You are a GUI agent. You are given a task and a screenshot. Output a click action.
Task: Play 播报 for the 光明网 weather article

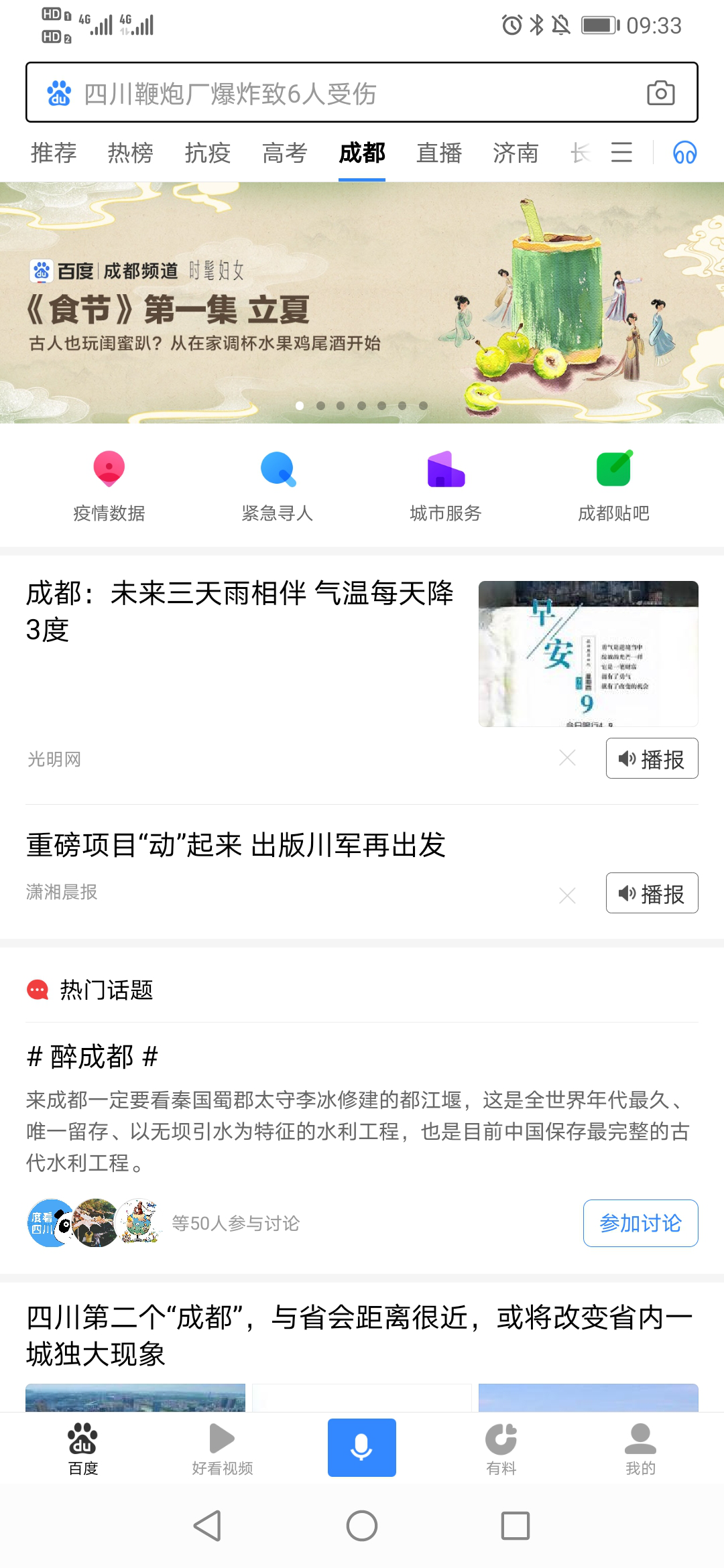point(652,759)
